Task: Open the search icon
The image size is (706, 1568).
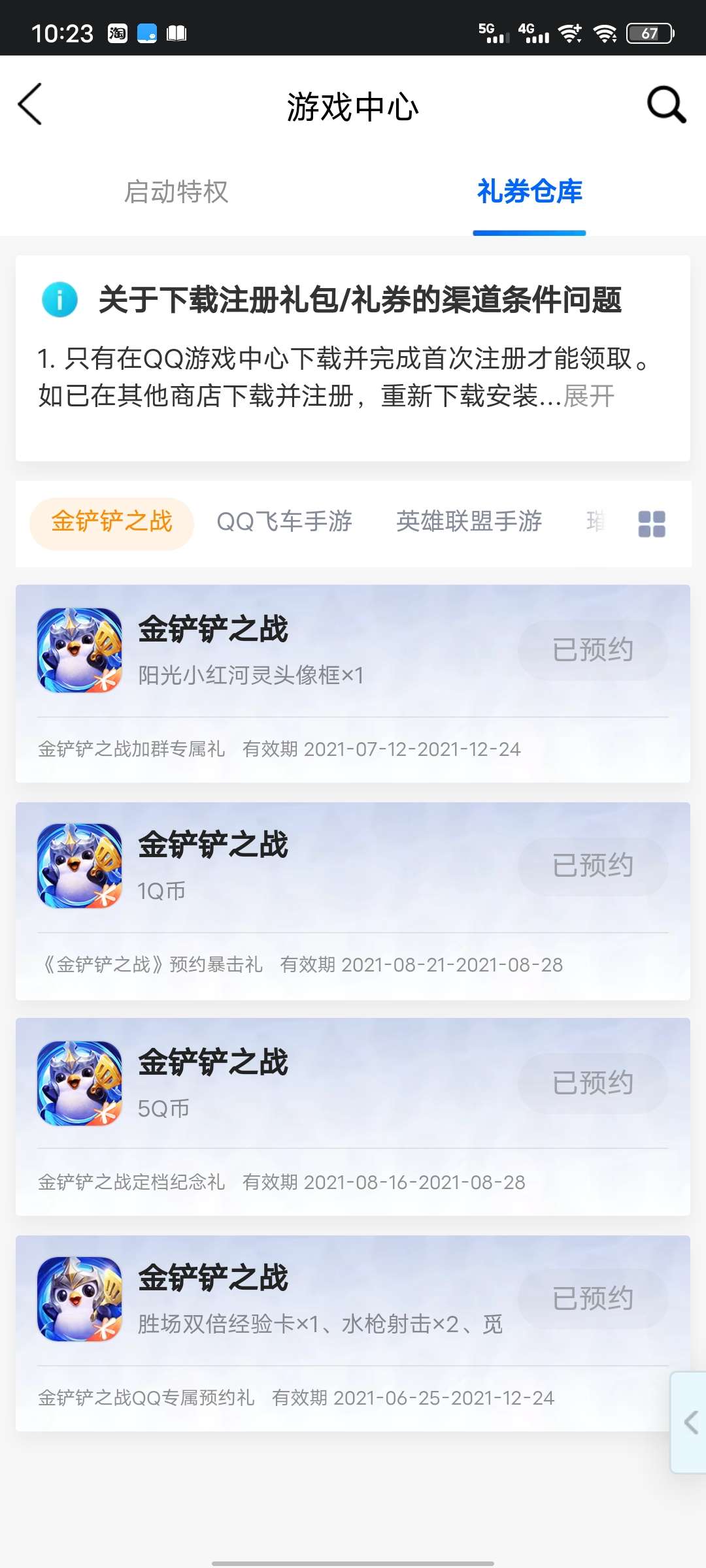Action: [666, 105]
